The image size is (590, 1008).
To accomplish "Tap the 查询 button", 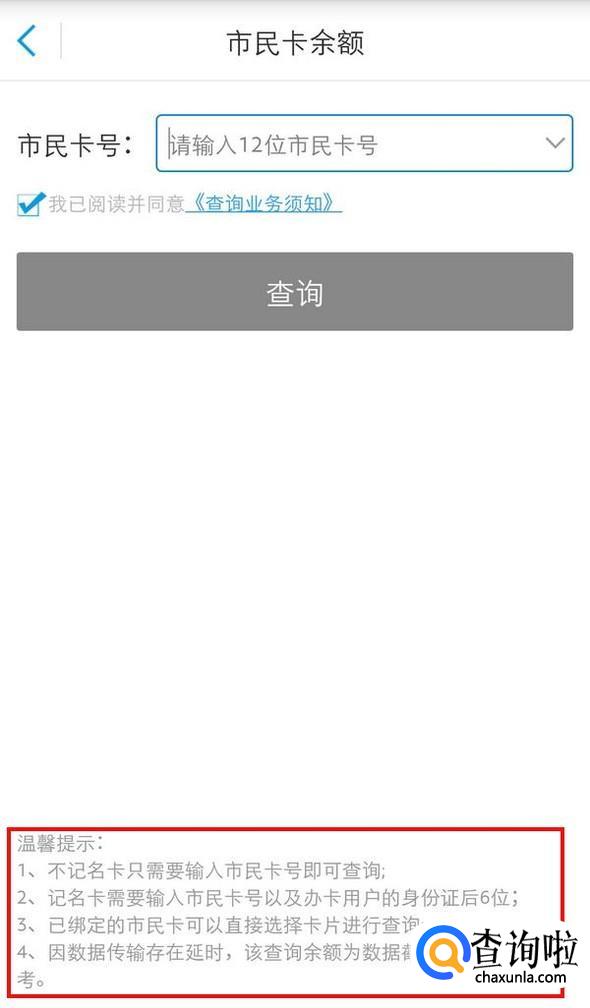I will (x=295, y=292).
